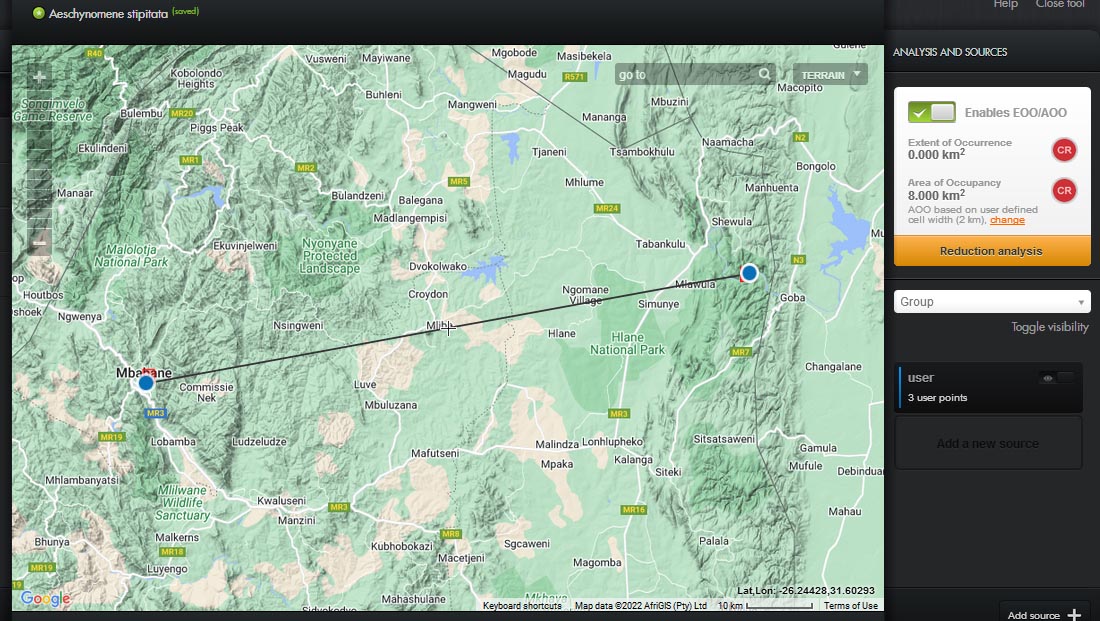1100x621 pixels.
Task: Select the blue point near Mbabane
Action: tap(146, 382)
